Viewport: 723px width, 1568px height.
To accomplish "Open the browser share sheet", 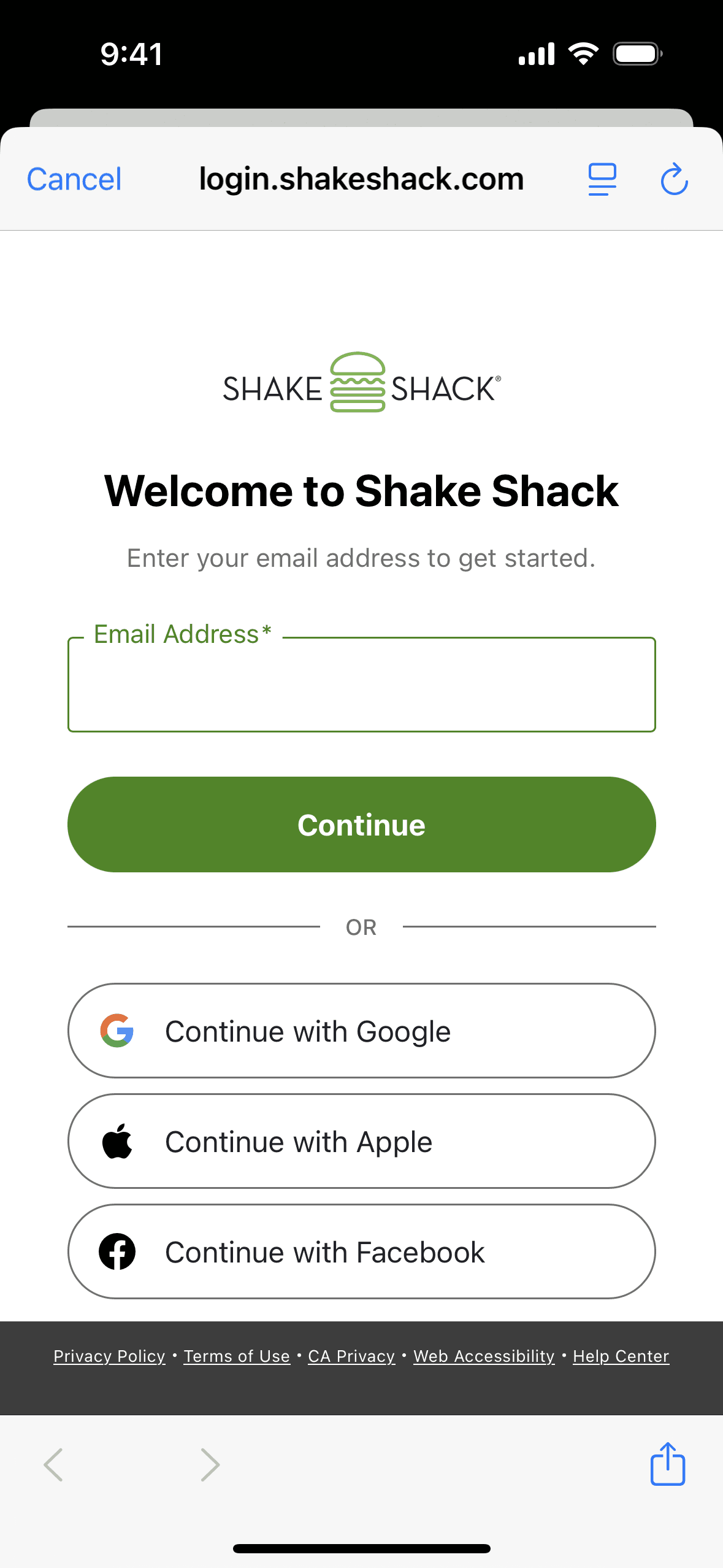I will (667, 1464).
